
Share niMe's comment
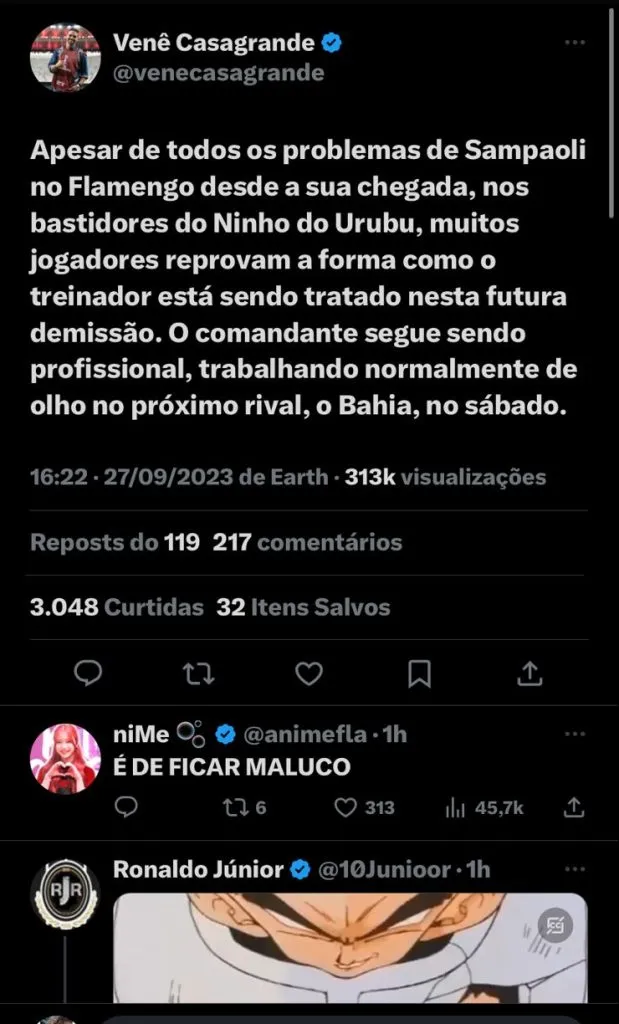tap(574, 807)
